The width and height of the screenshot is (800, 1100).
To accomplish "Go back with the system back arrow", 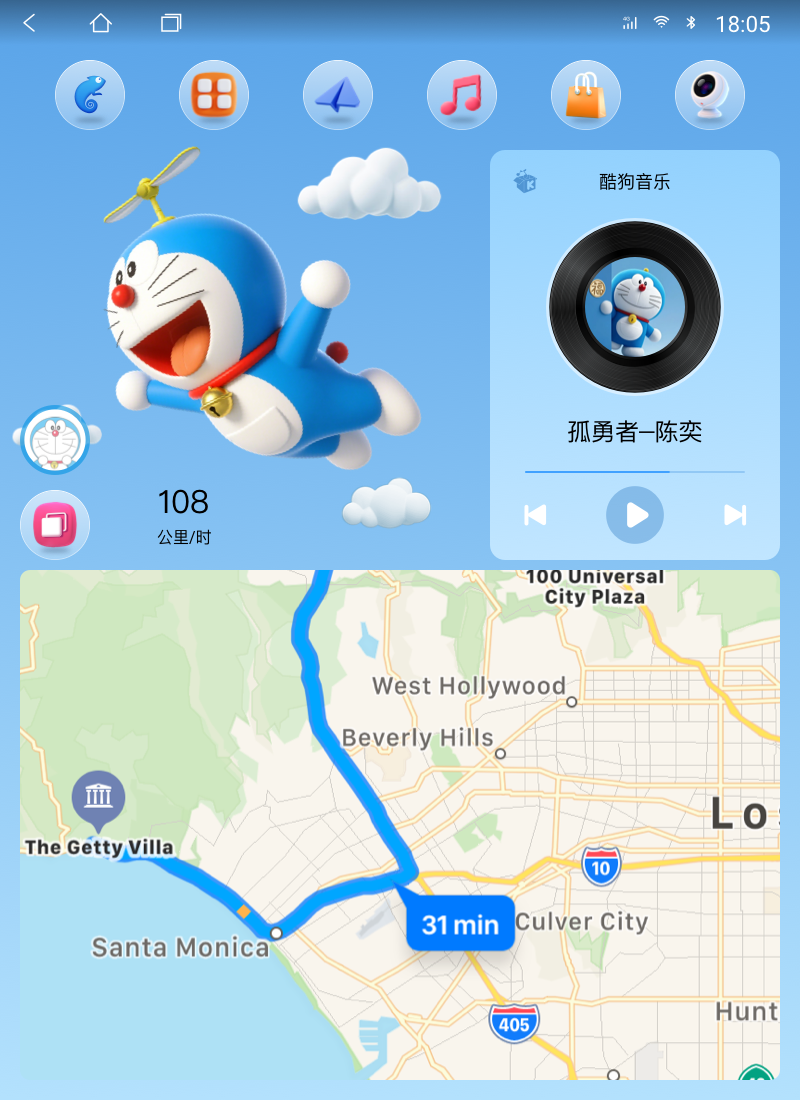I will coord(30,23).
